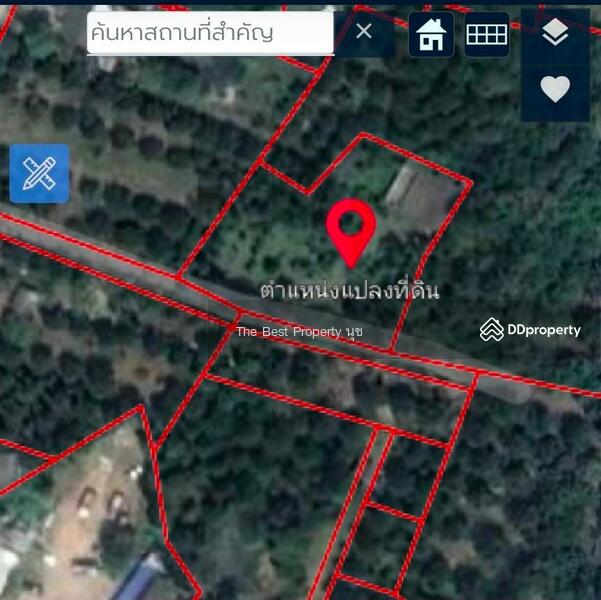The image size is (601, 600).
Task: Open the map layers selector
Action: click(554, 33)
